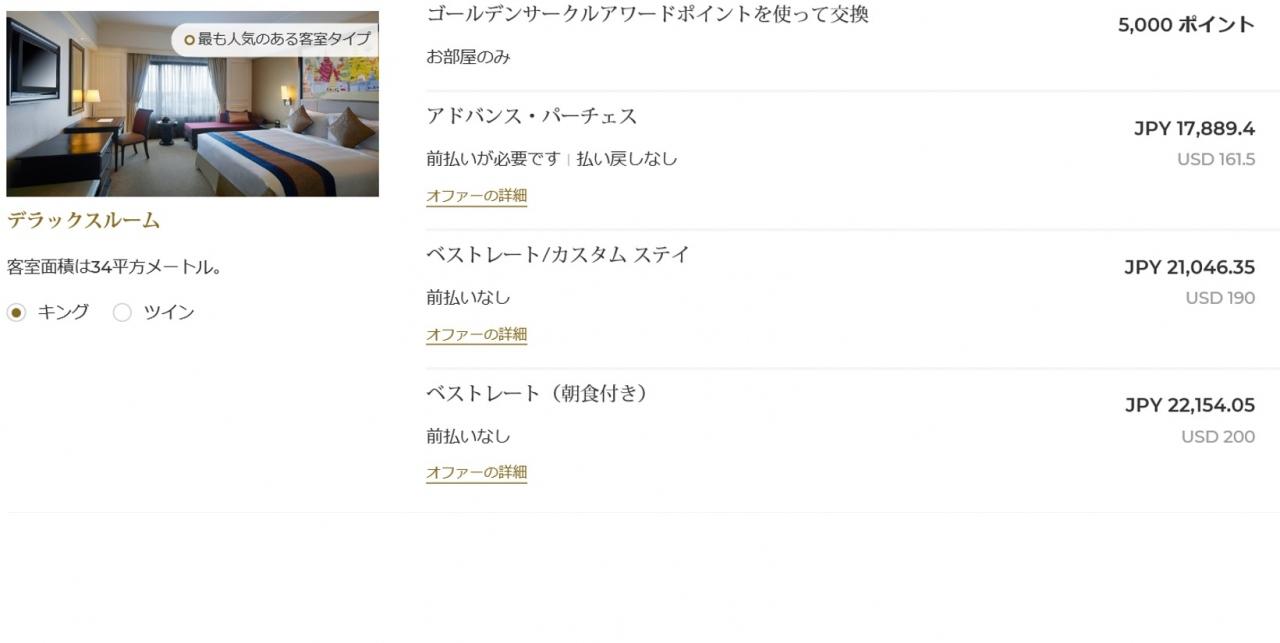Choose the JPY 17,889.4 advance purchase rate

tap(1194, 129)
